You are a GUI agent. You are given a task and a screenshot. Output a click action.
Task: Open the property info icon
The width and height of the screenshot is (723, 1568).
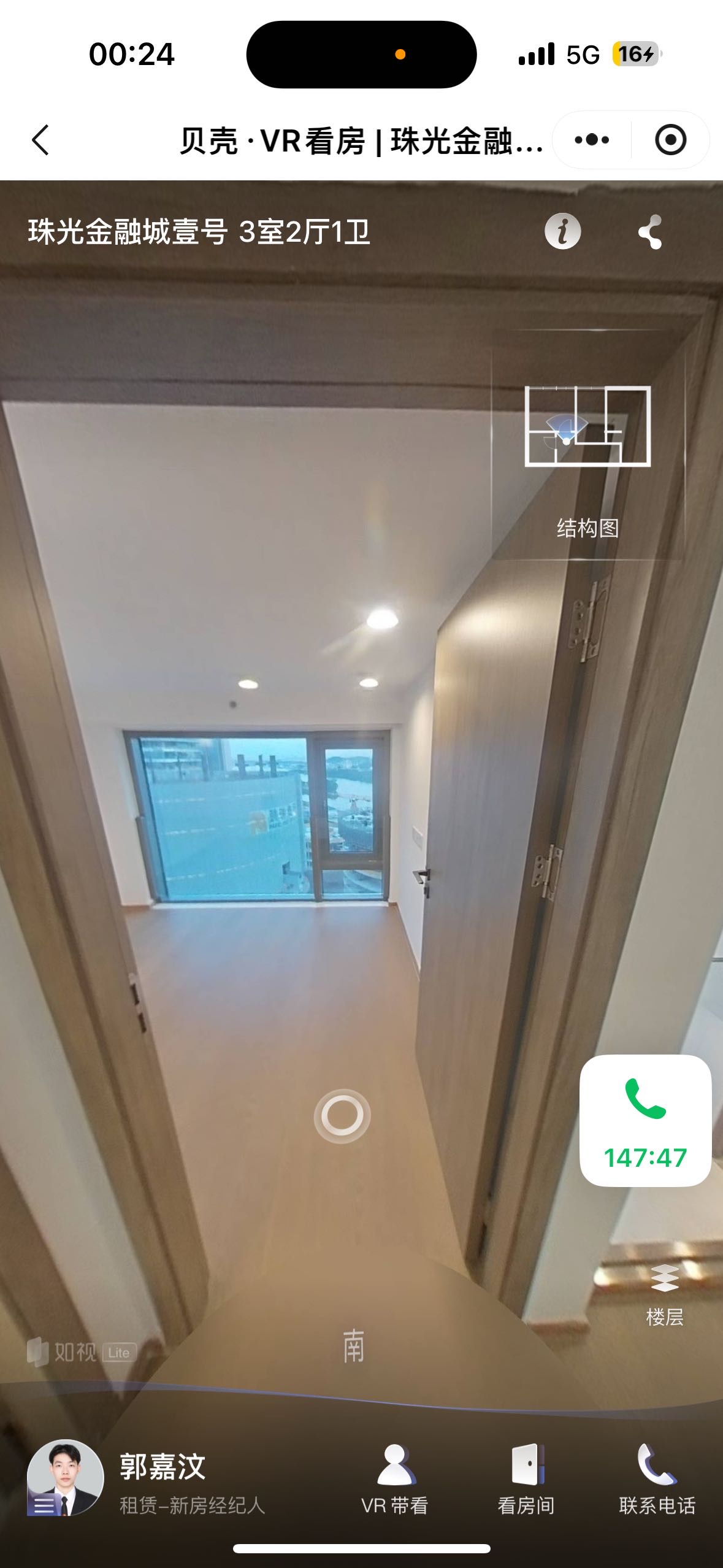click(x=562, y=232)
